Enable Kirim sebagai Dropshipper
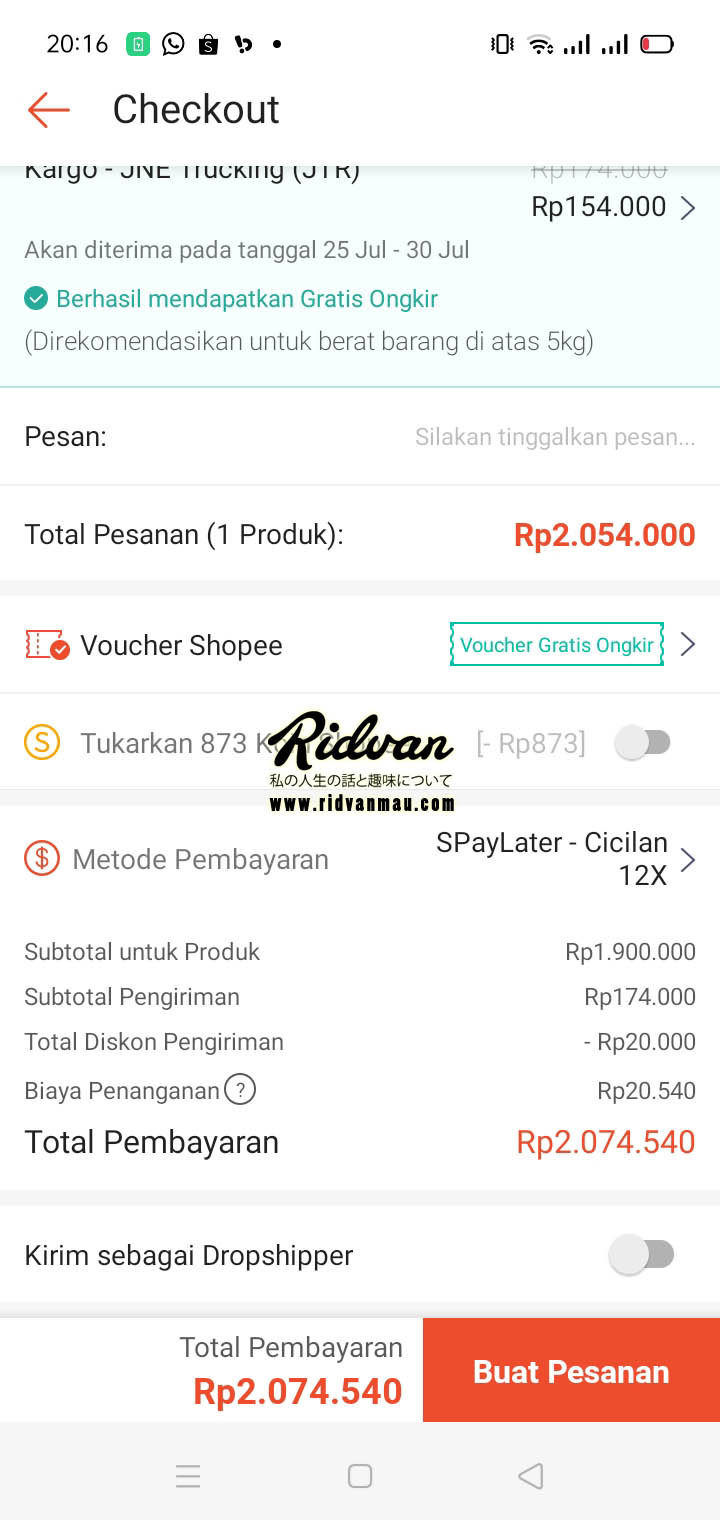 pos(643,1255)
